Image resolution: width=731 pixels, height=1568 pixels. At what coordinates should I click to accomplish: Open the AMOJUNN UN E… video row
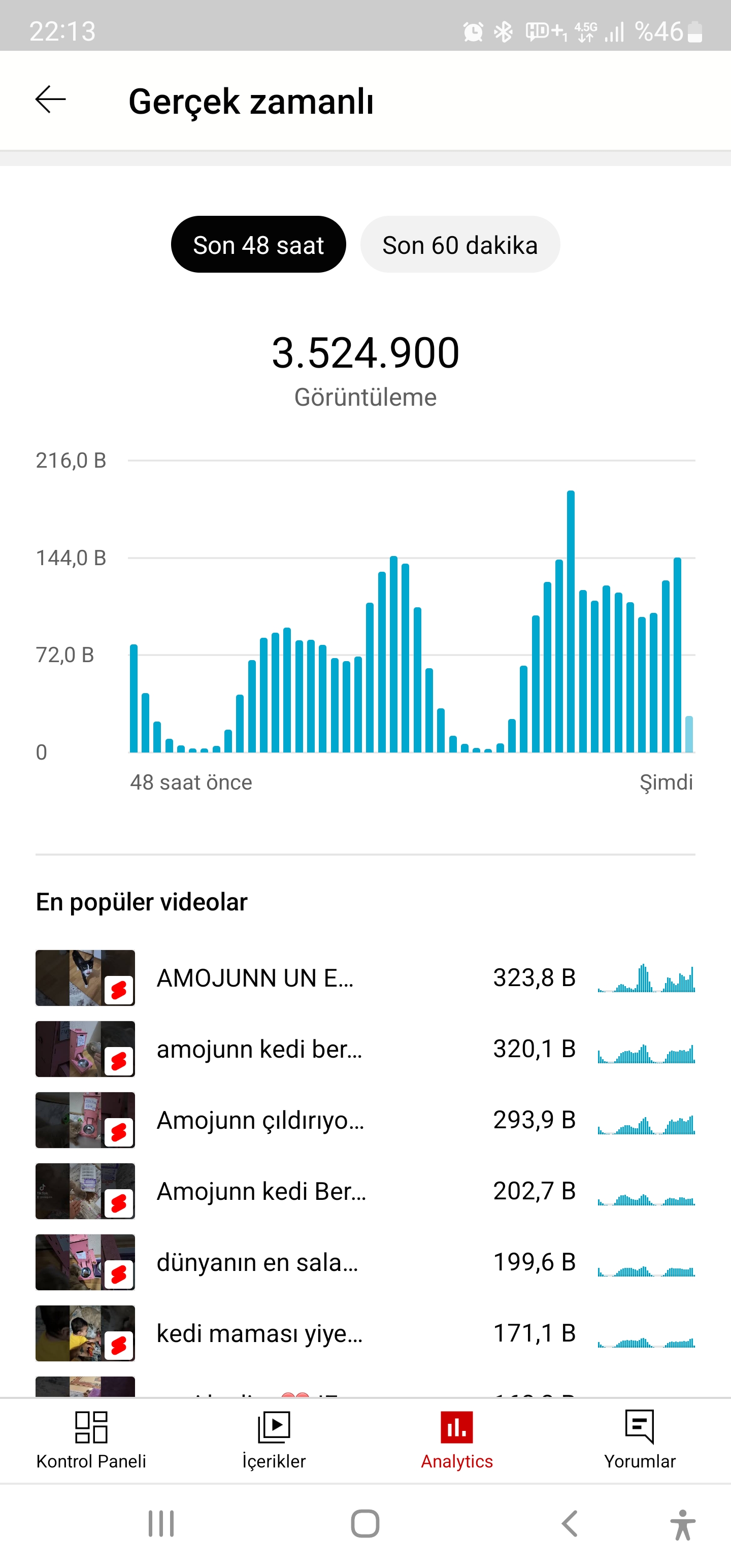365,977
